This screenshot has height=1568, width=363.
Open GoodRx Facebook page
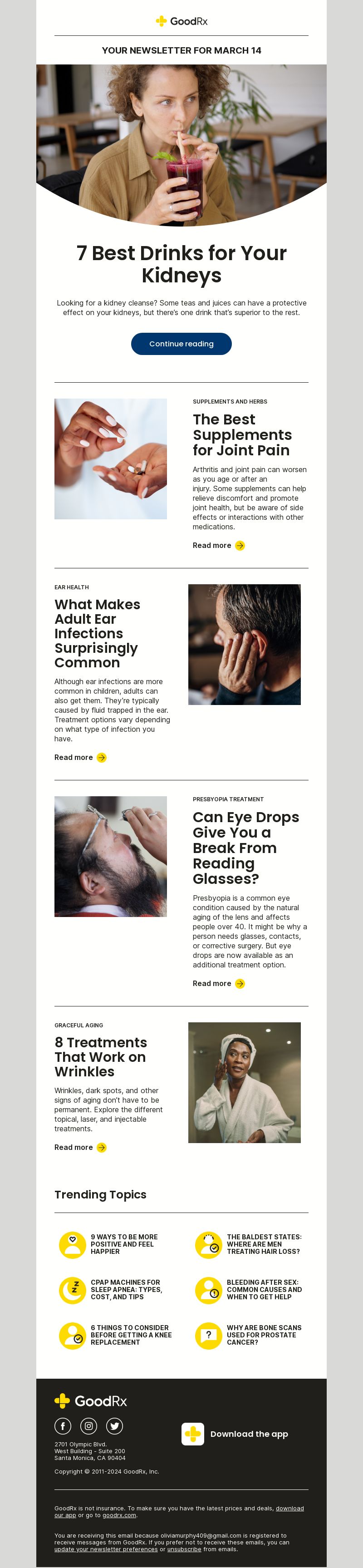(x=63, y=1425)
